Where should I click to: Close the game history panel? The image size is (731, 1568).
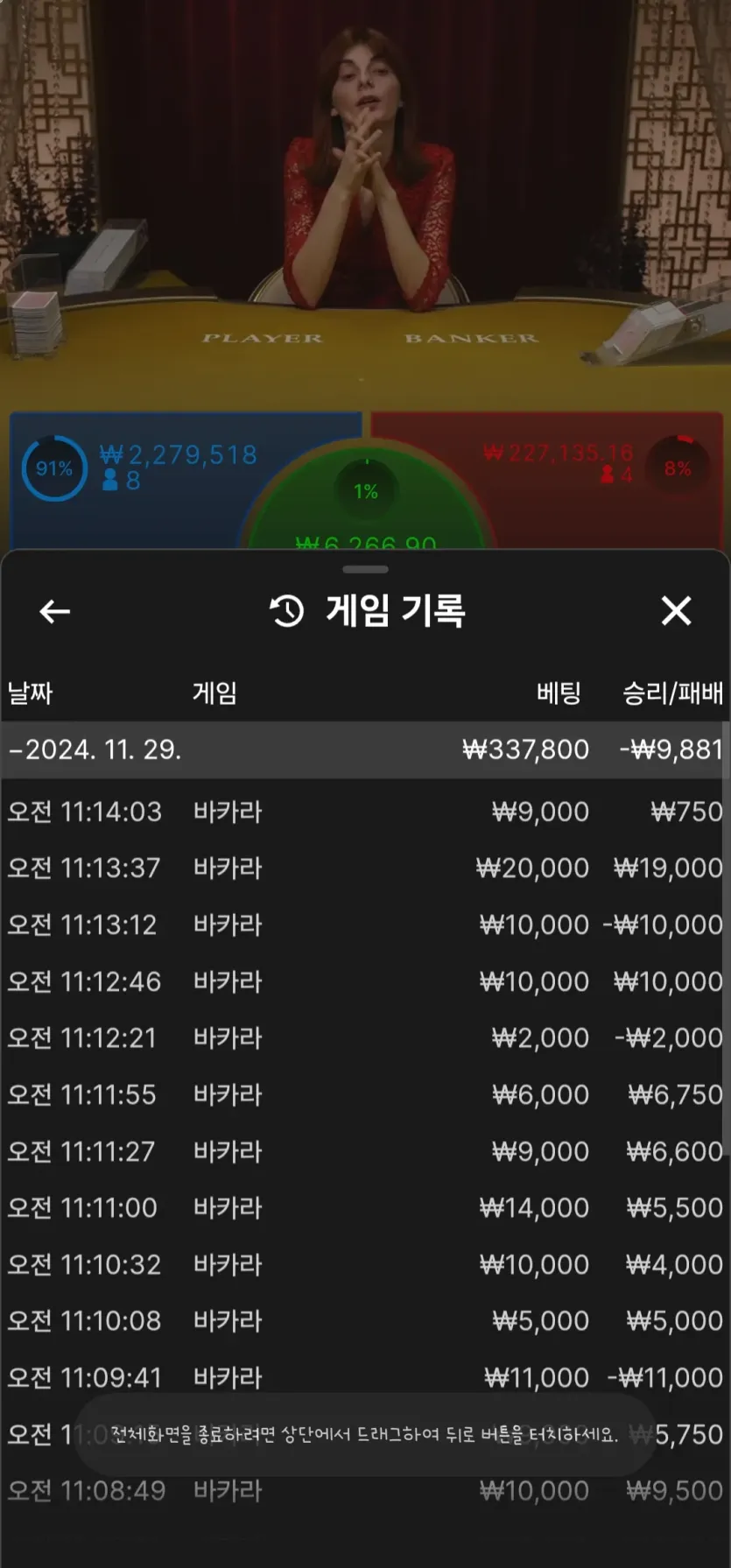click(676, 611)
